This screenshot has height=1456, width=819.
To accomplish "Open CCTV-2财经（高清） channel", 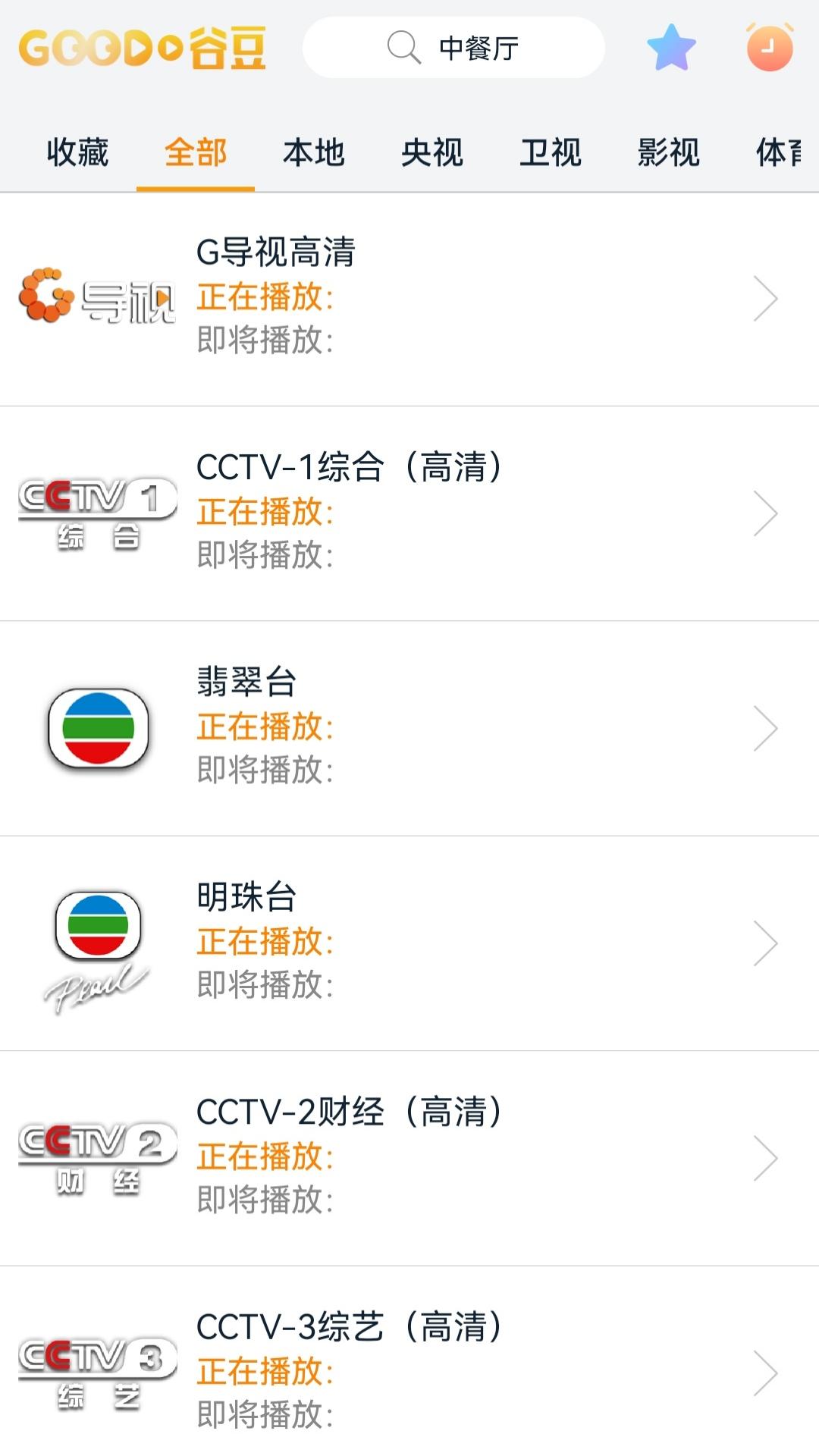I will pyautogui.click(x=409, y=1158).
